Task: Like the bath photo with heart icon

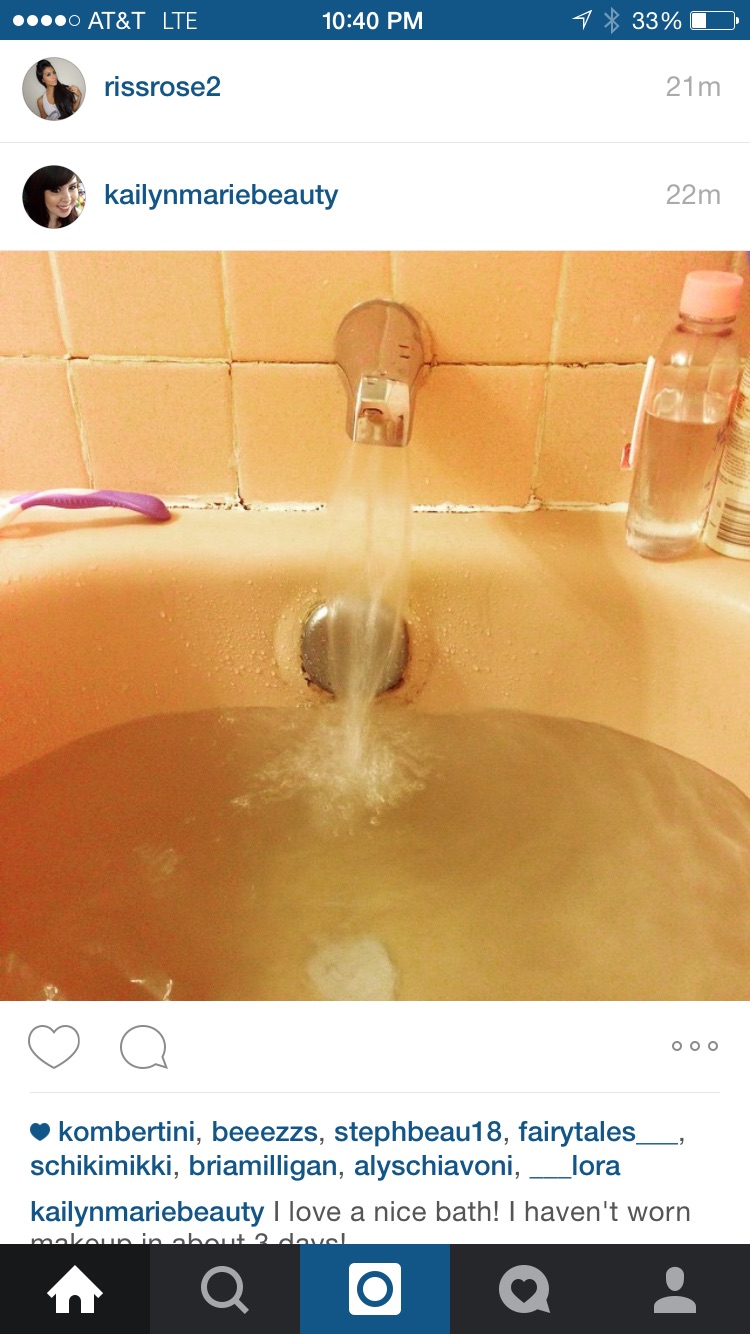Action: [54, 1047]
